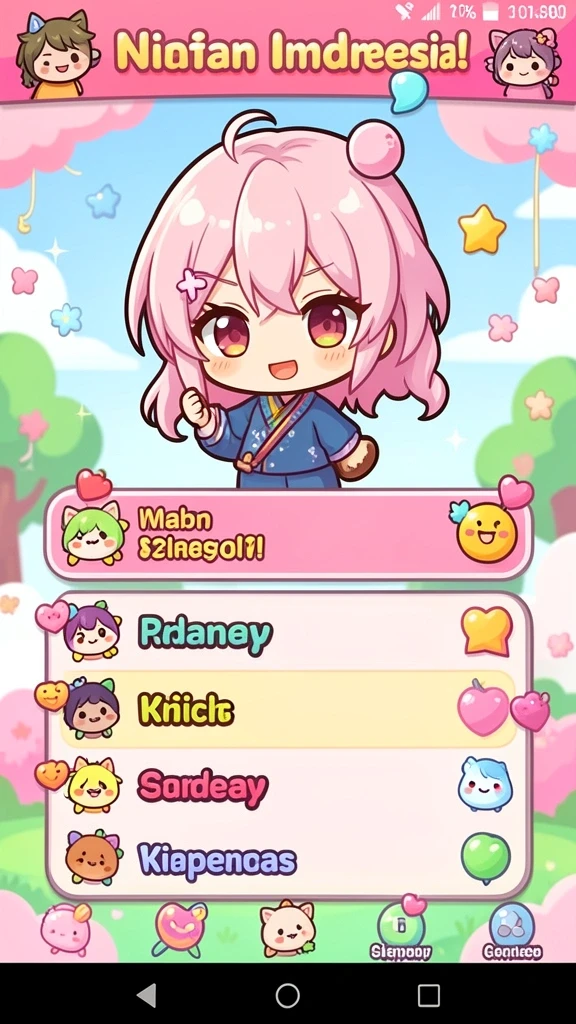Tap the smiling emoji on the Mabn banner
576x1024 pixels.
tap(487, 532)
